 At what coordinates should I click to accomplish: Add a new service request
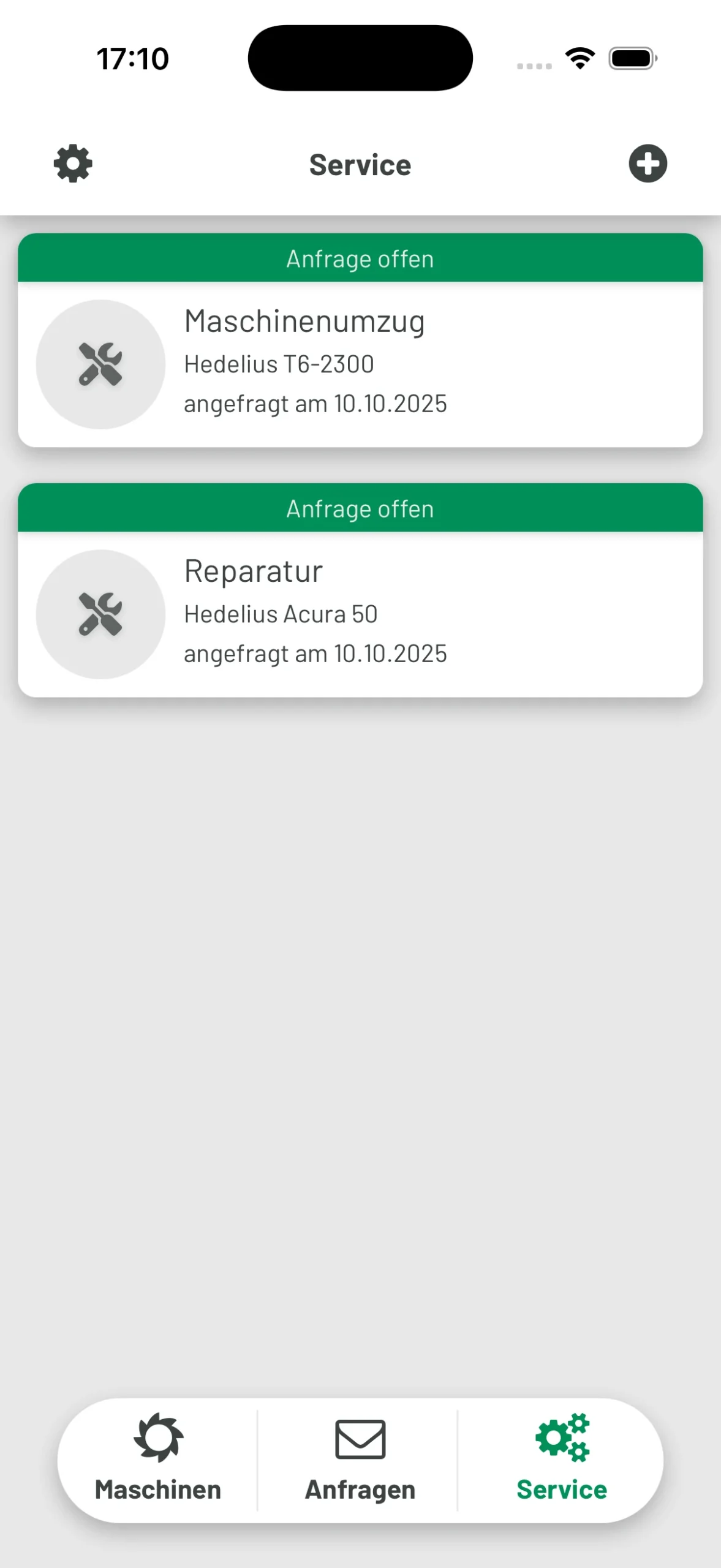pos(647,164)
